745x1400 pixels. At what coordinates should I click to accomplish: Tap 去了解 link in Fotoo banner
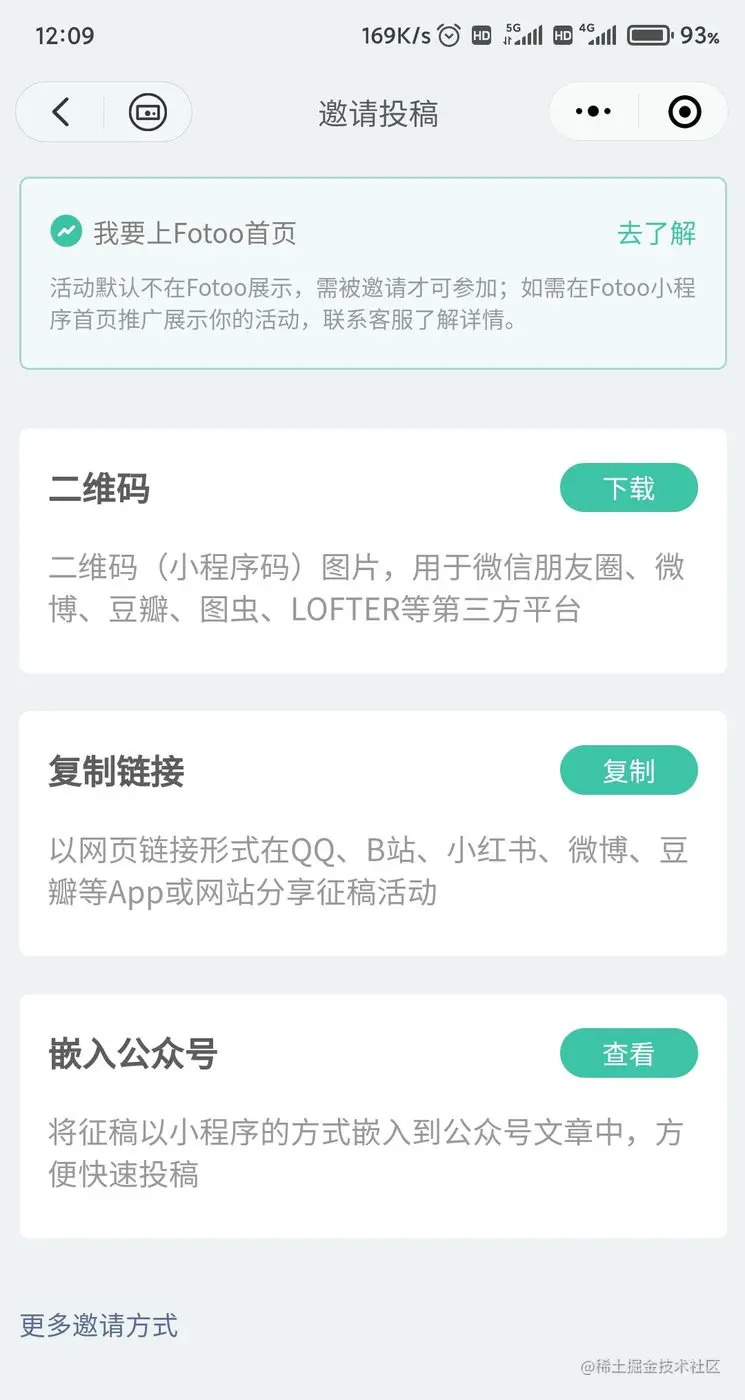(x=656, y=234)
